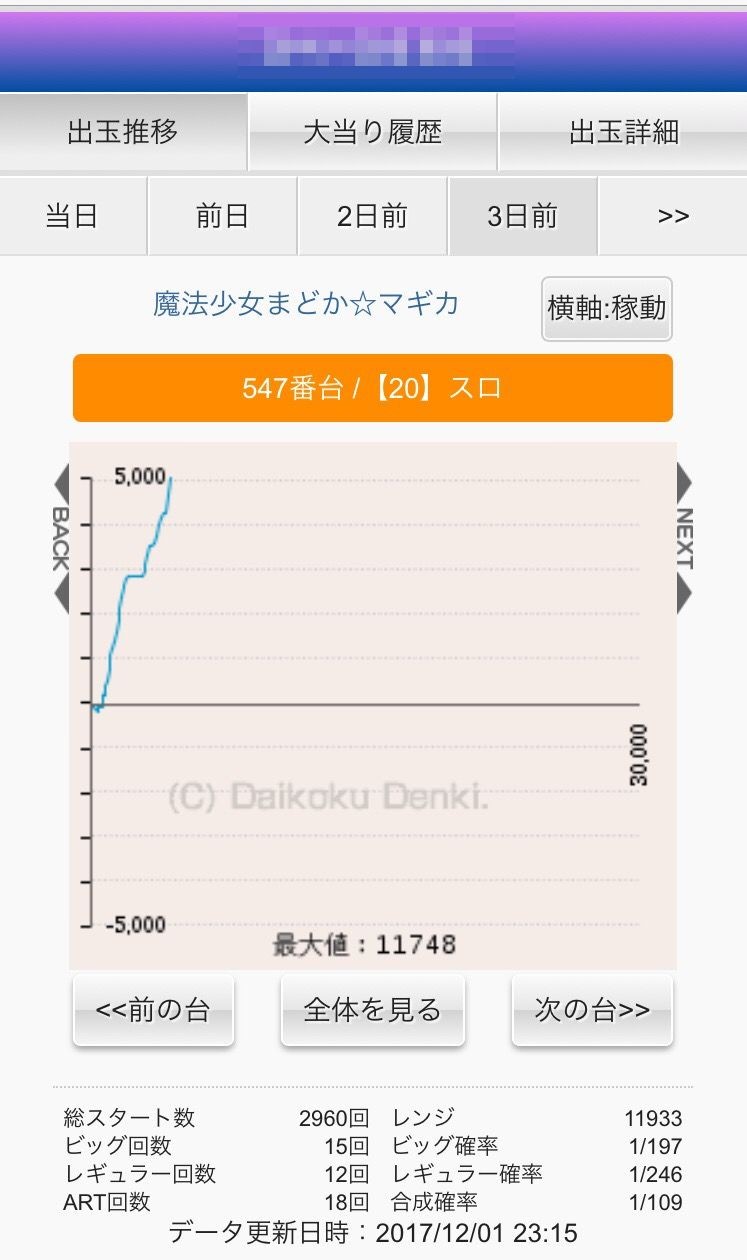This screenshot has width=747, height=1260.
Task: Open the 魔法少女まどか☆マギカ machine link
Action: tap(306, 304)
